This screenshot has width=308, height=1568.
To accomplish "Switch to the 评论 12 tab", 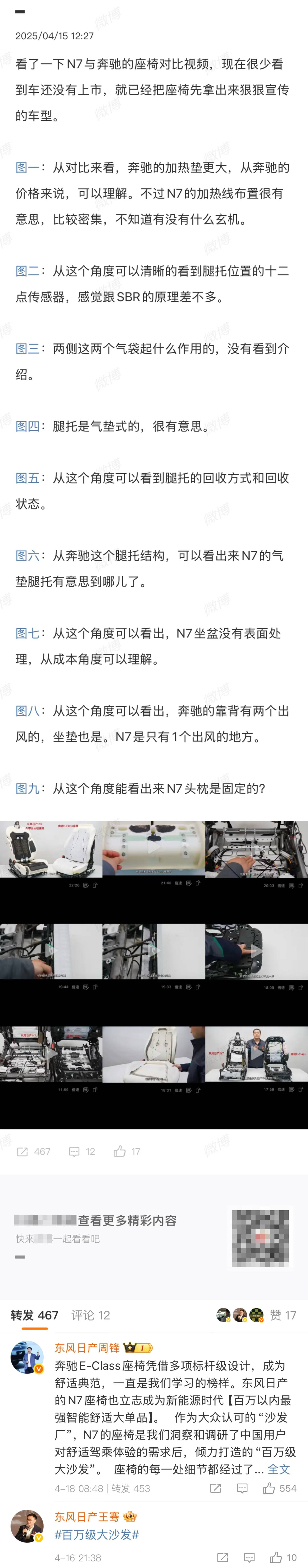I will click(91, 1315).
